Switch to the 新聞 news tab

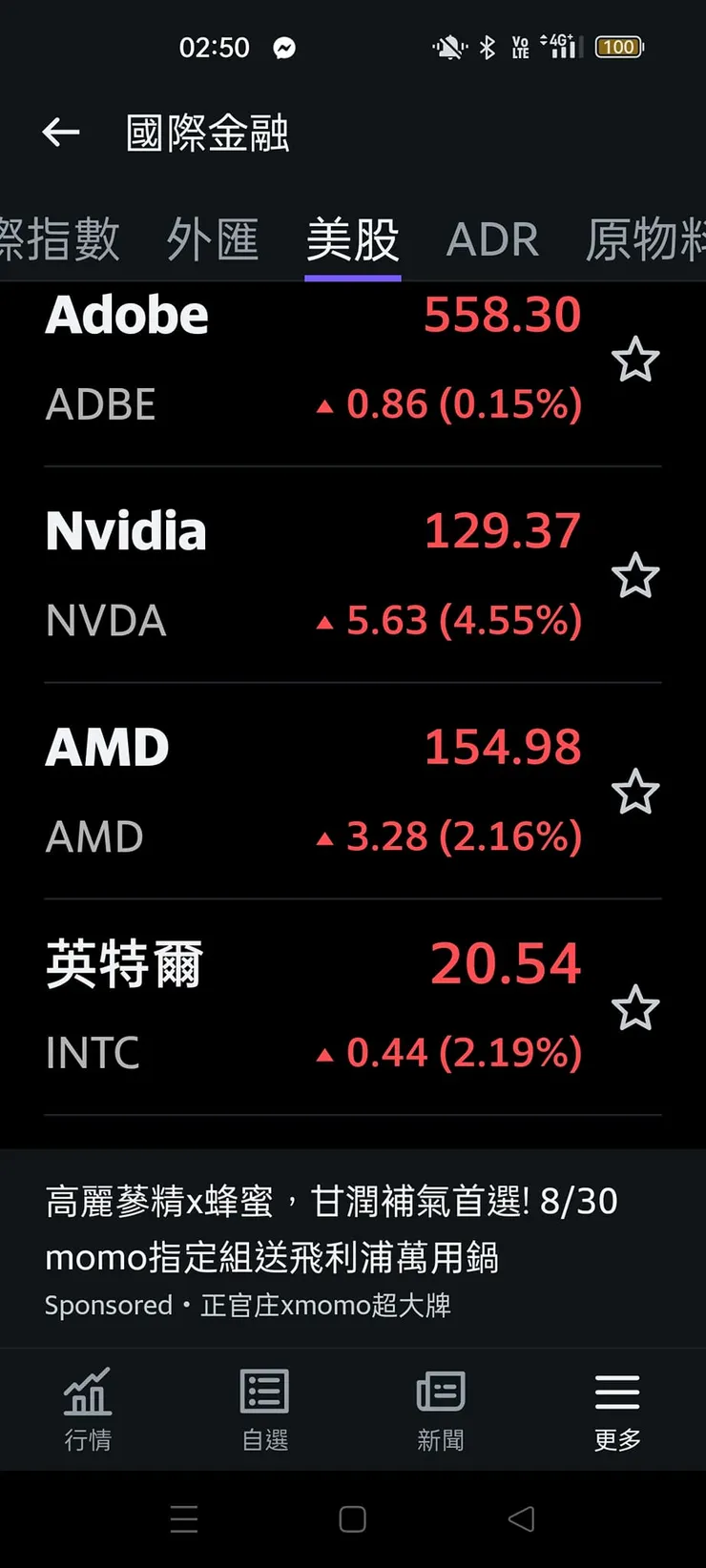click(x=441, y=1410)
